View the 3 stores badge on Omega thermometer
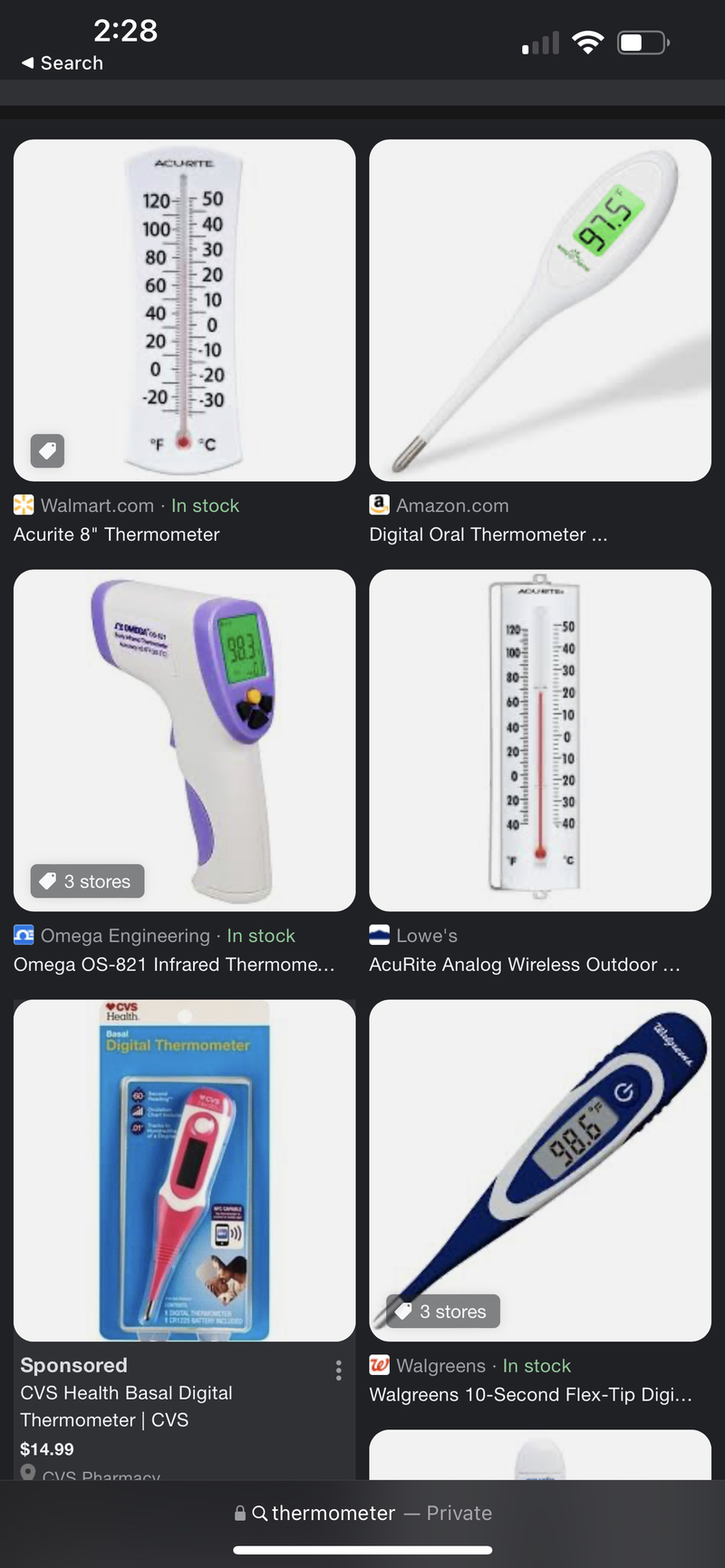This screenshot has height=1568, width=725. coord(88,881)
